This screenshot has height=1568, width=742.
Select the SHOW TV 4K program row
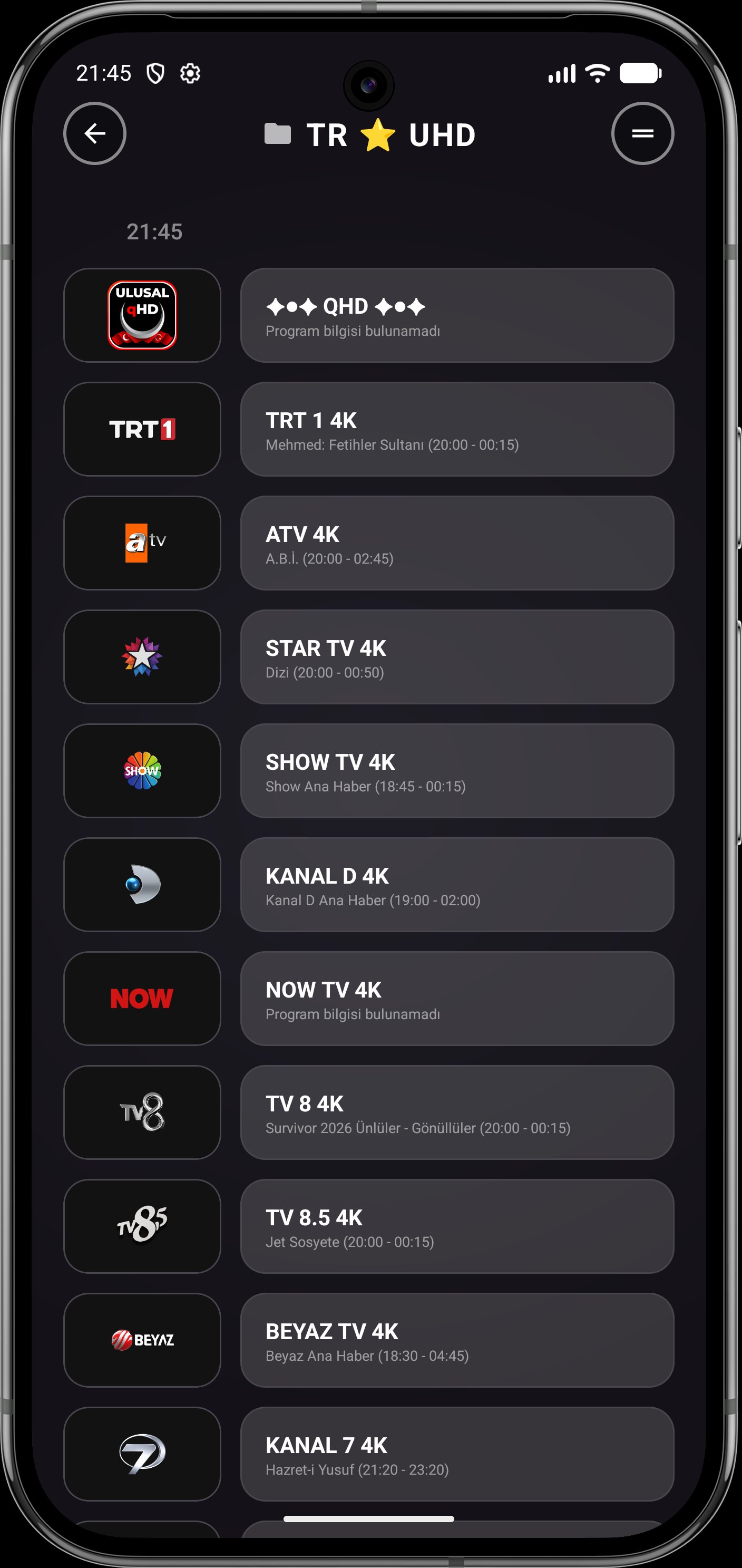457,771
